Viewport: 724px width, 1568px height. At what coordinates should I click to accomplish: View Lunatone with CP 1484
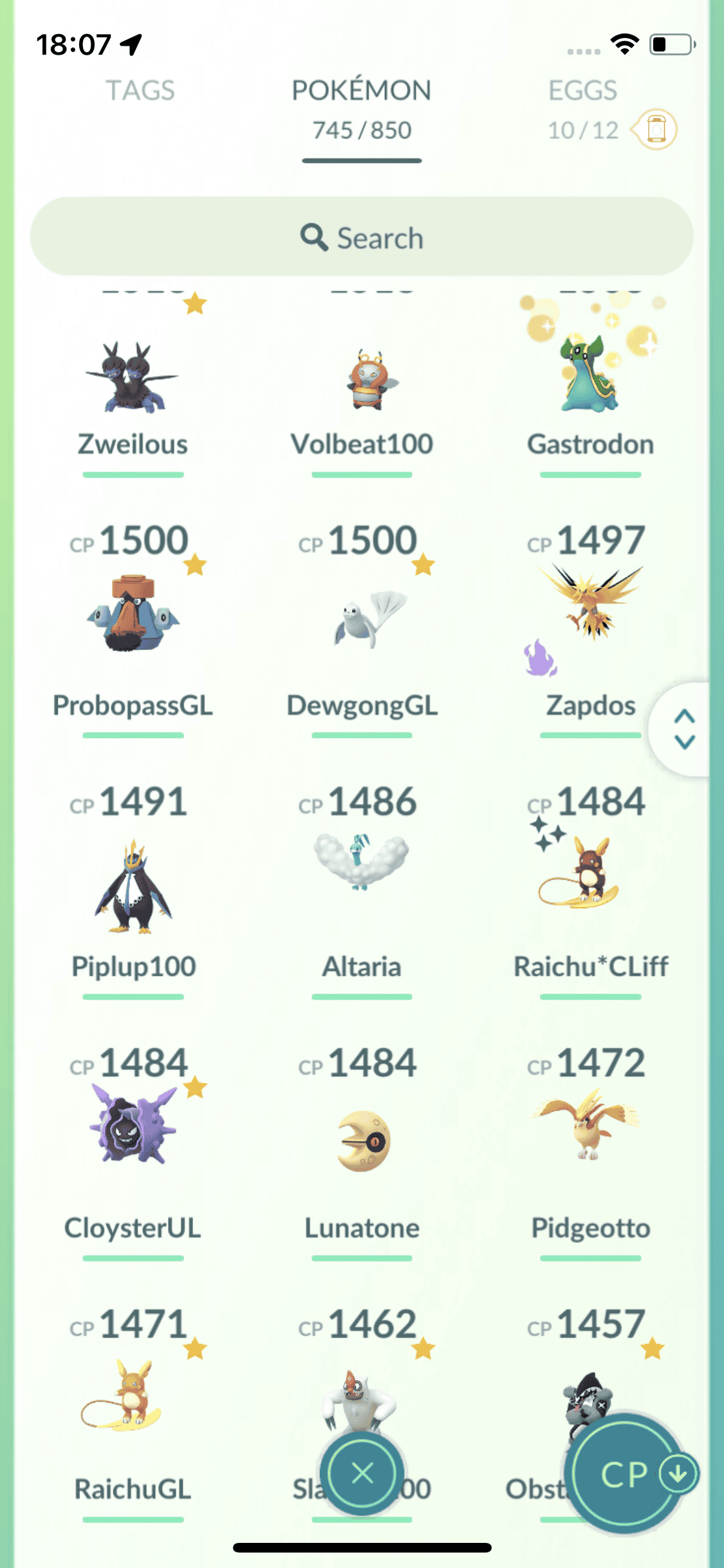(362, 1139)
